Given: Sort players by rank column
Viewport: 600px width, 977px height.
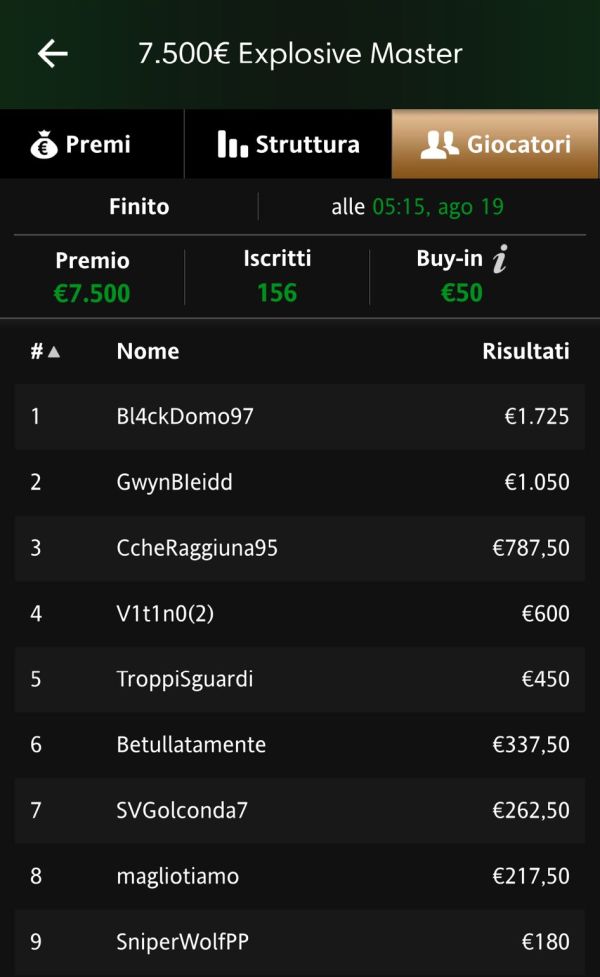Looking at the screenshot, I should pos(45,351).
